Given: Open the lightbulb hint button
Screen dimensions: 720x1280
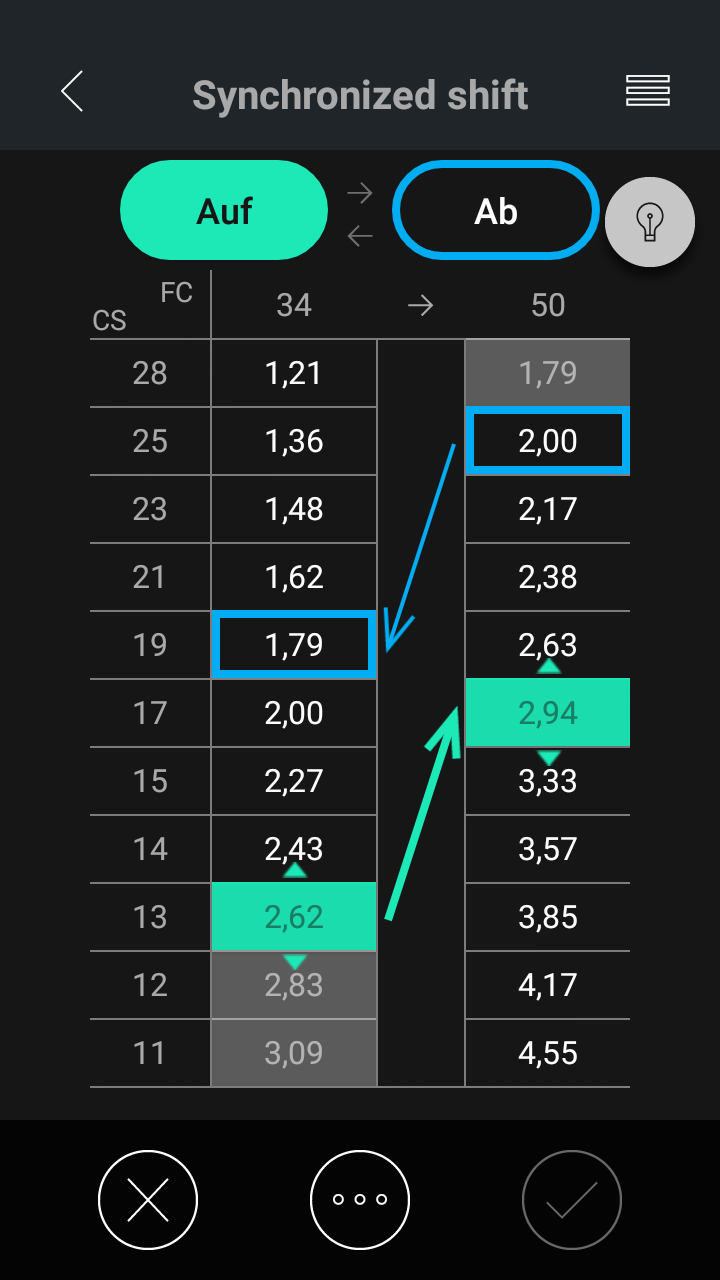Looking at the screenshot, I should coord(650,222).
